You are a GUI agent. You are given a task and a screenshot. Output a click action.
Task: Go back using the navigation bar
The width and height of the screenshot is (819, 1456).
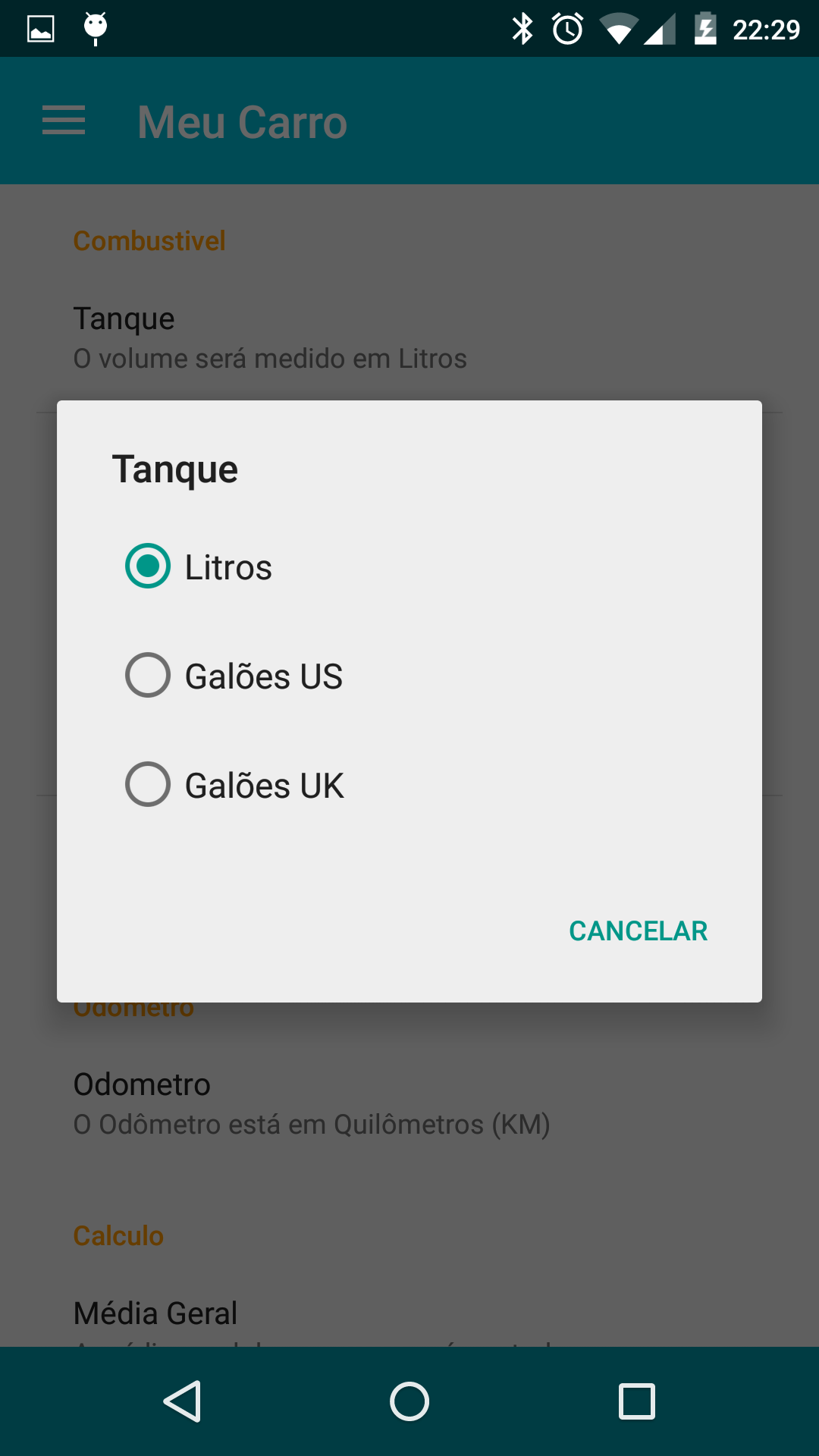(182, 1401)
